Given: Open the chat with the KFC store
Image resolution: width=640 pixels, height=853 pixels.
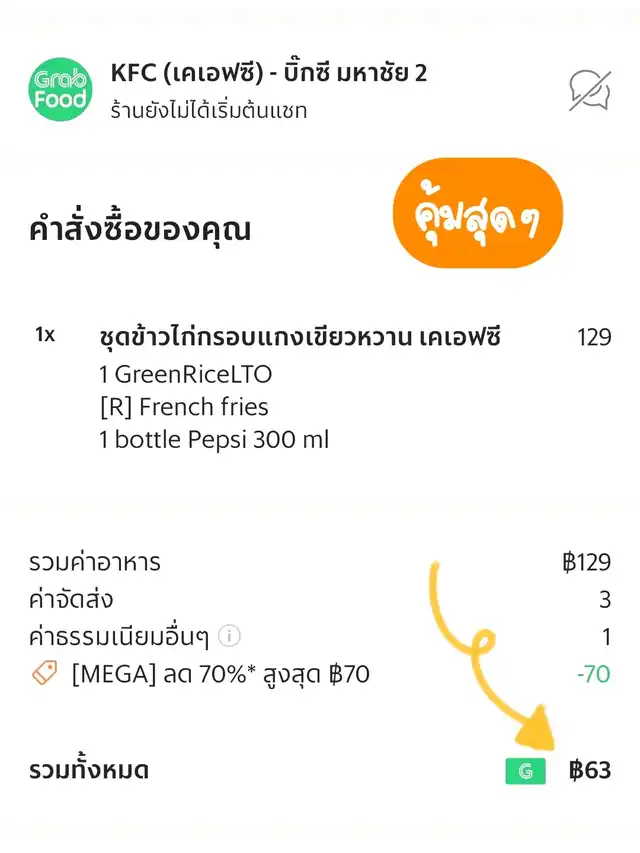Looking at the screenshot, I should coord(590,90).
